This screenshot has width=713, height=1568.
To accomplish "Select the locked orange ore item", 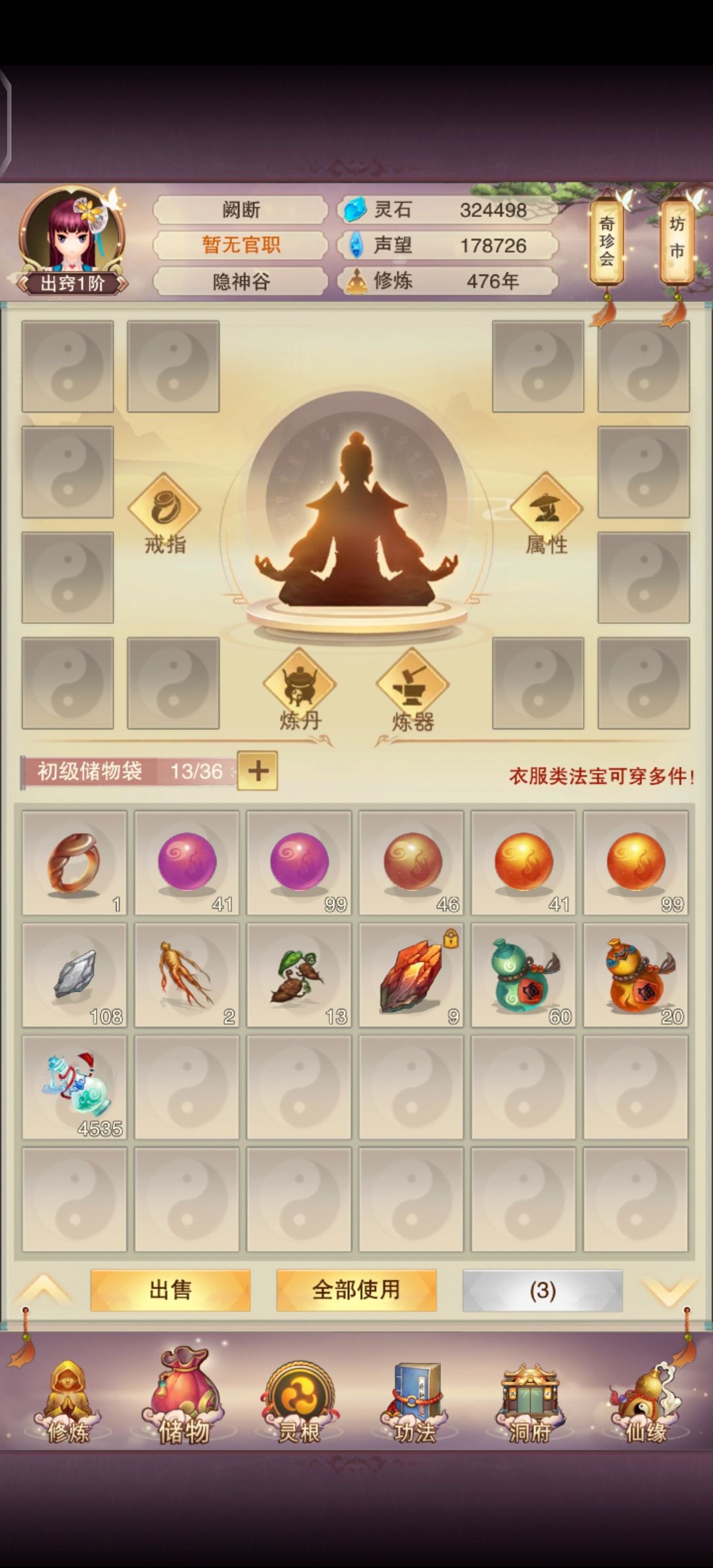I will click(411, 975).
